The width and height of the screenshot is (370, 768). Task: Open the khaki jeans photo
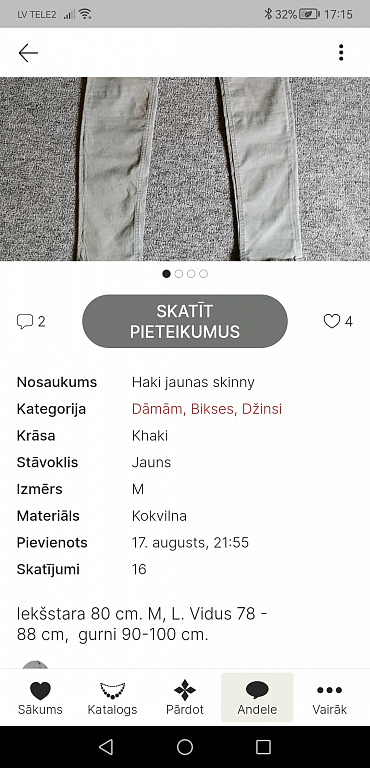tap(185, 169)
